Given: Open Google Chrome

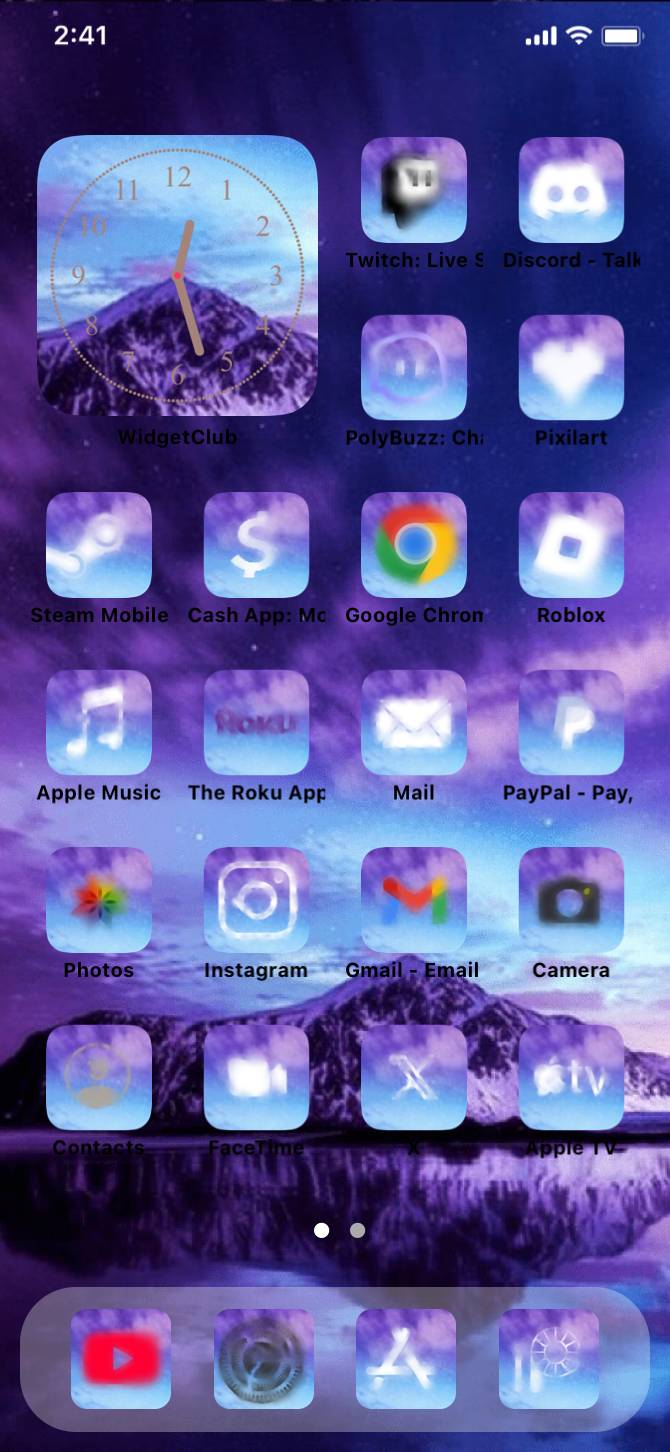Looking at the screenshot, I should click(x=413, y=545).
